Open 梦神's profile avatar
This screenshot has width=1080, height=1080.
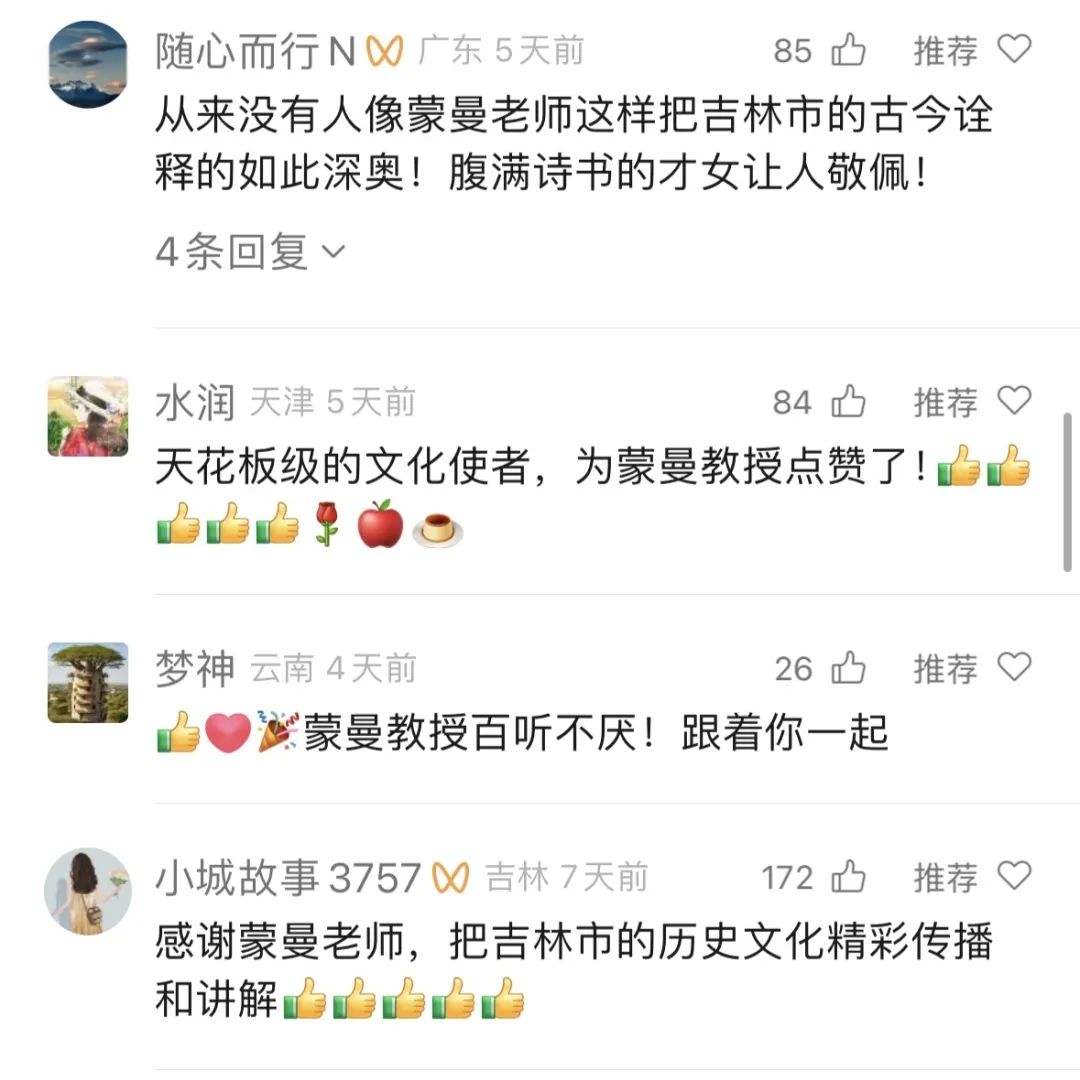click(x=88, y=682)
